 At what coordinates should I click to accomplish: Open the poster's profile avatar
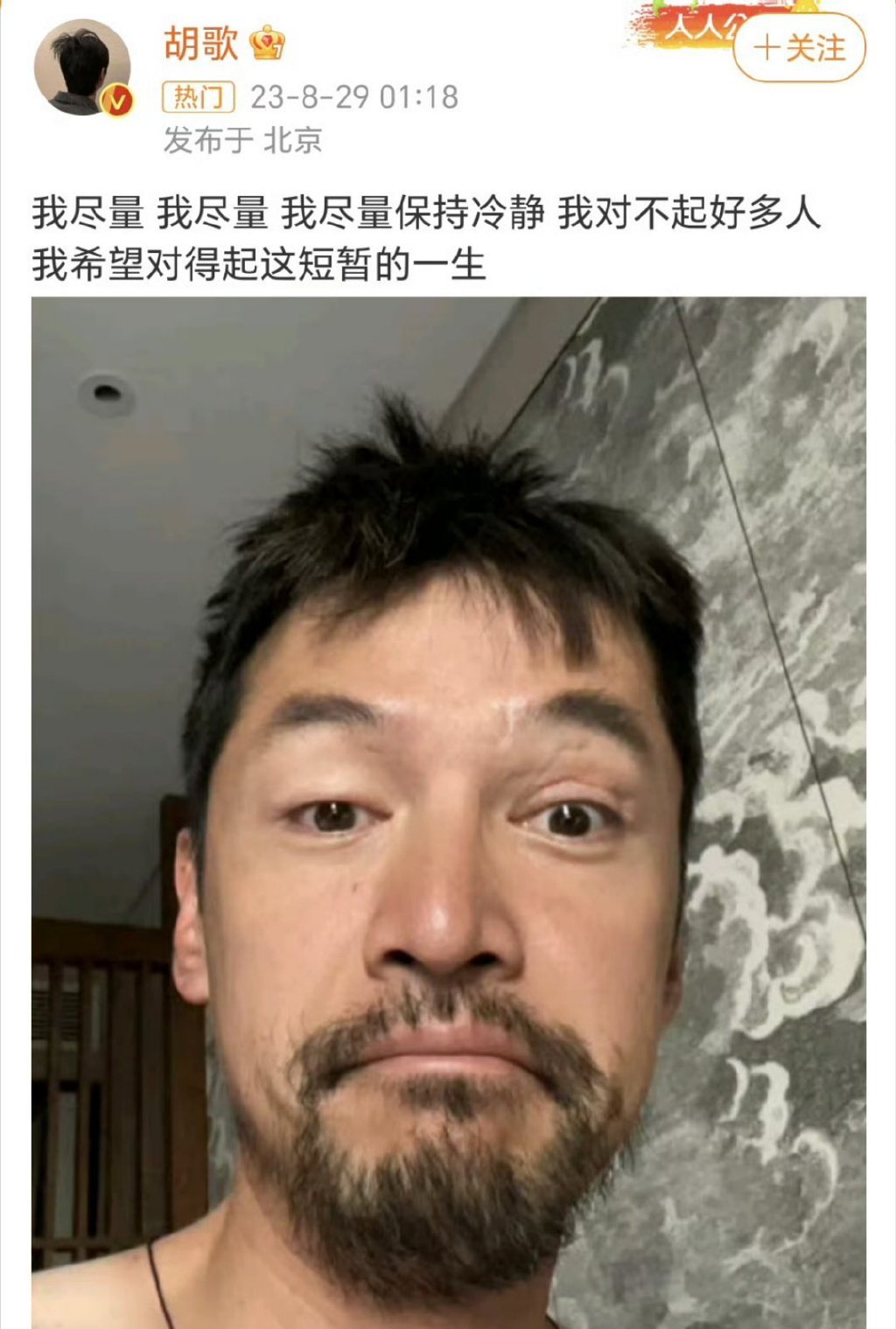[x=81, y=68]
